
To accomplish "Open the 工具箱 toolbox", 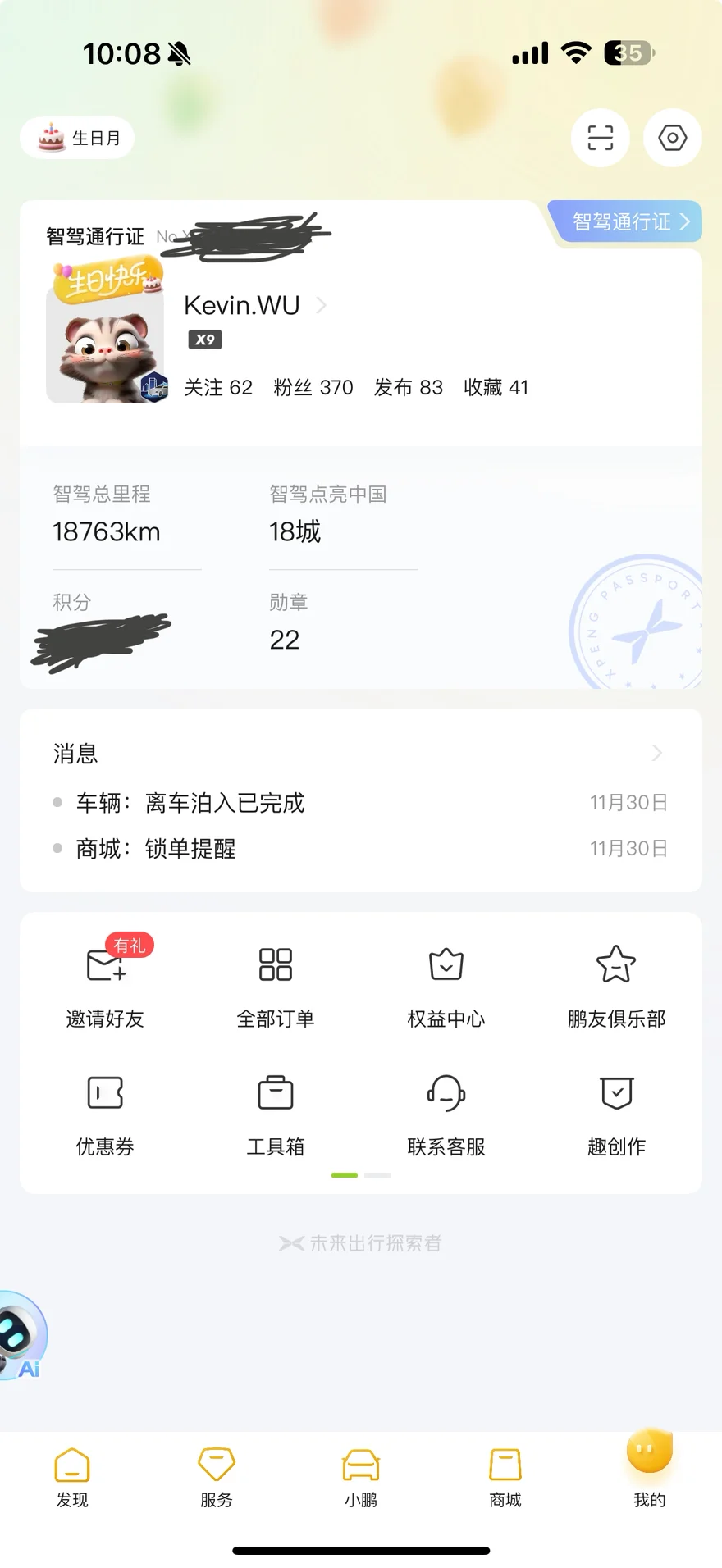I will [276, 1110].
